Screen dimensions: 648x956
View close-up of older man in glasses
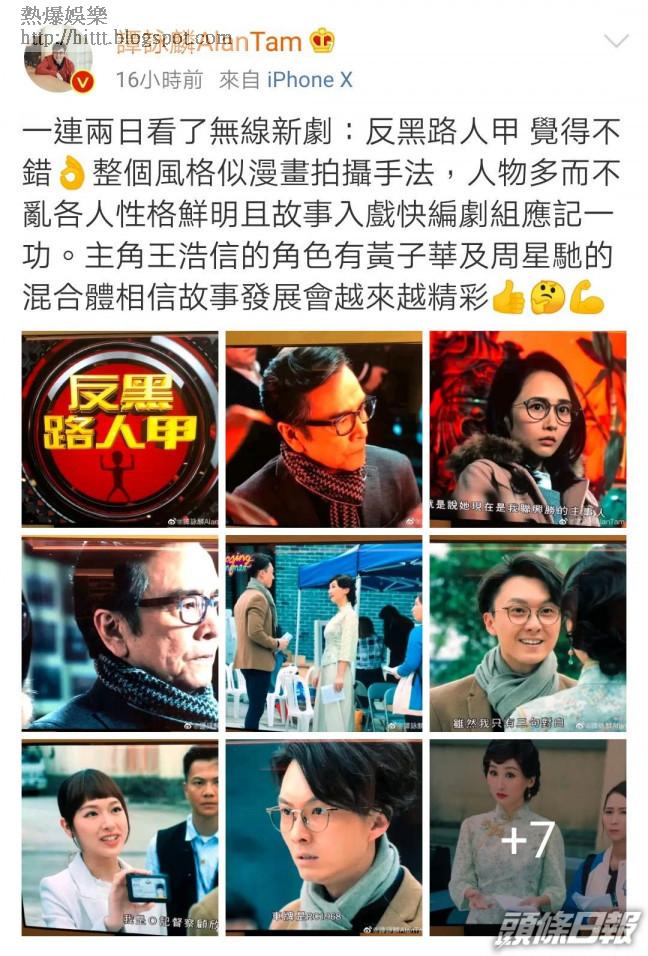tap(120, 634)
